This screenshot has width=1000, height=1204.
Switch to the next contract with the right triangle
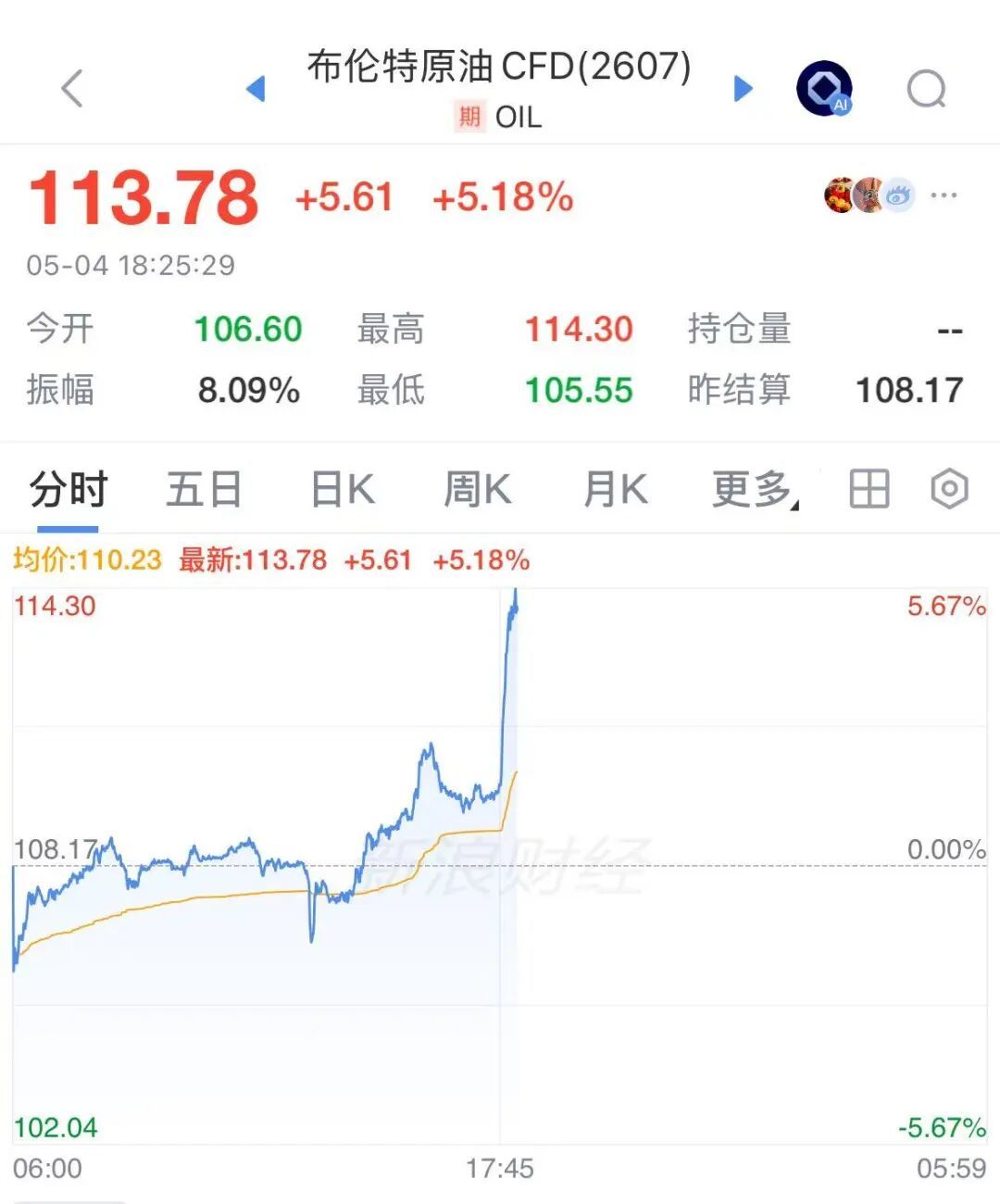pos(743,89)
